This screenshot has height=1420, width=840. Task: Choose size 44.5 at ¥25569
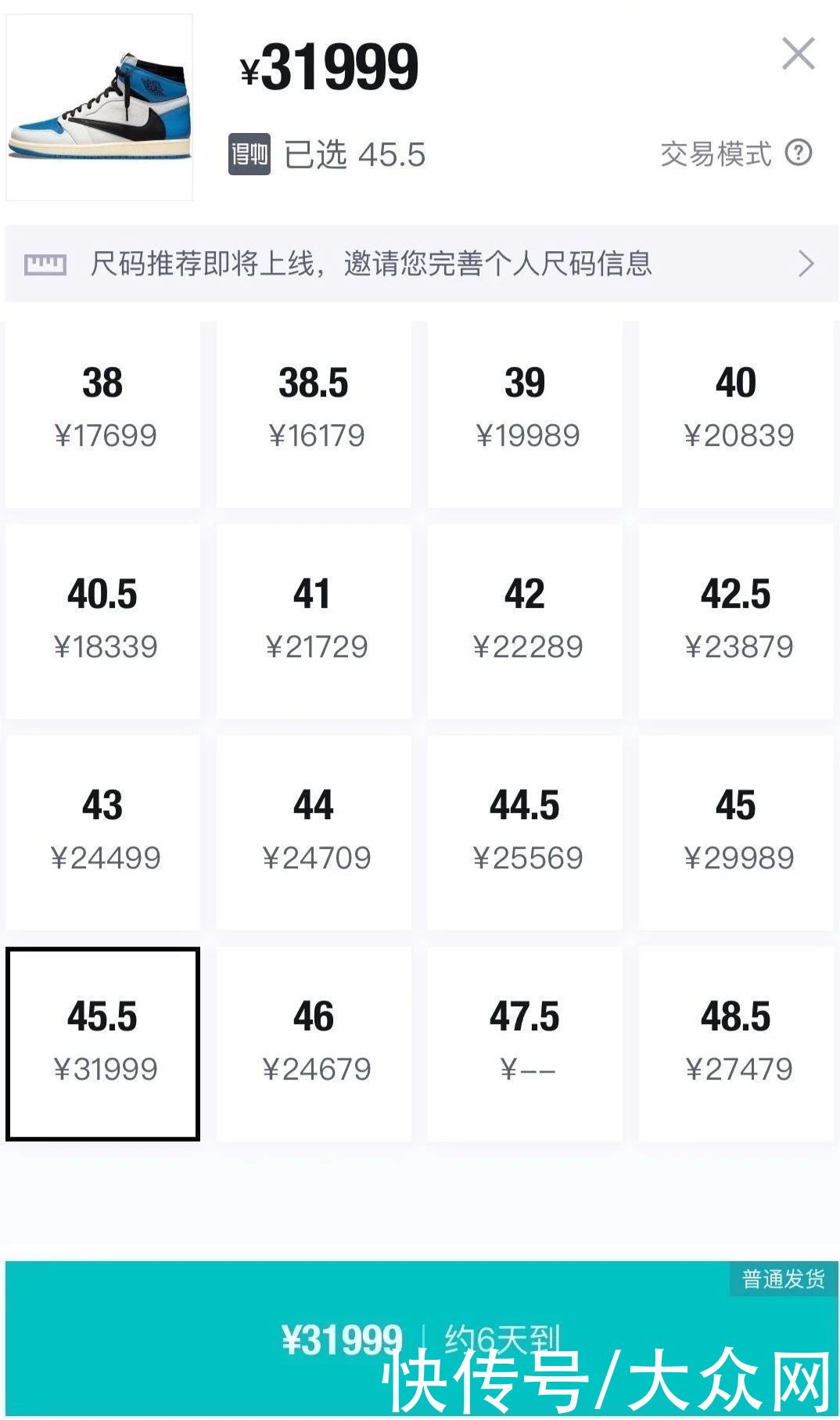[525, 832]
